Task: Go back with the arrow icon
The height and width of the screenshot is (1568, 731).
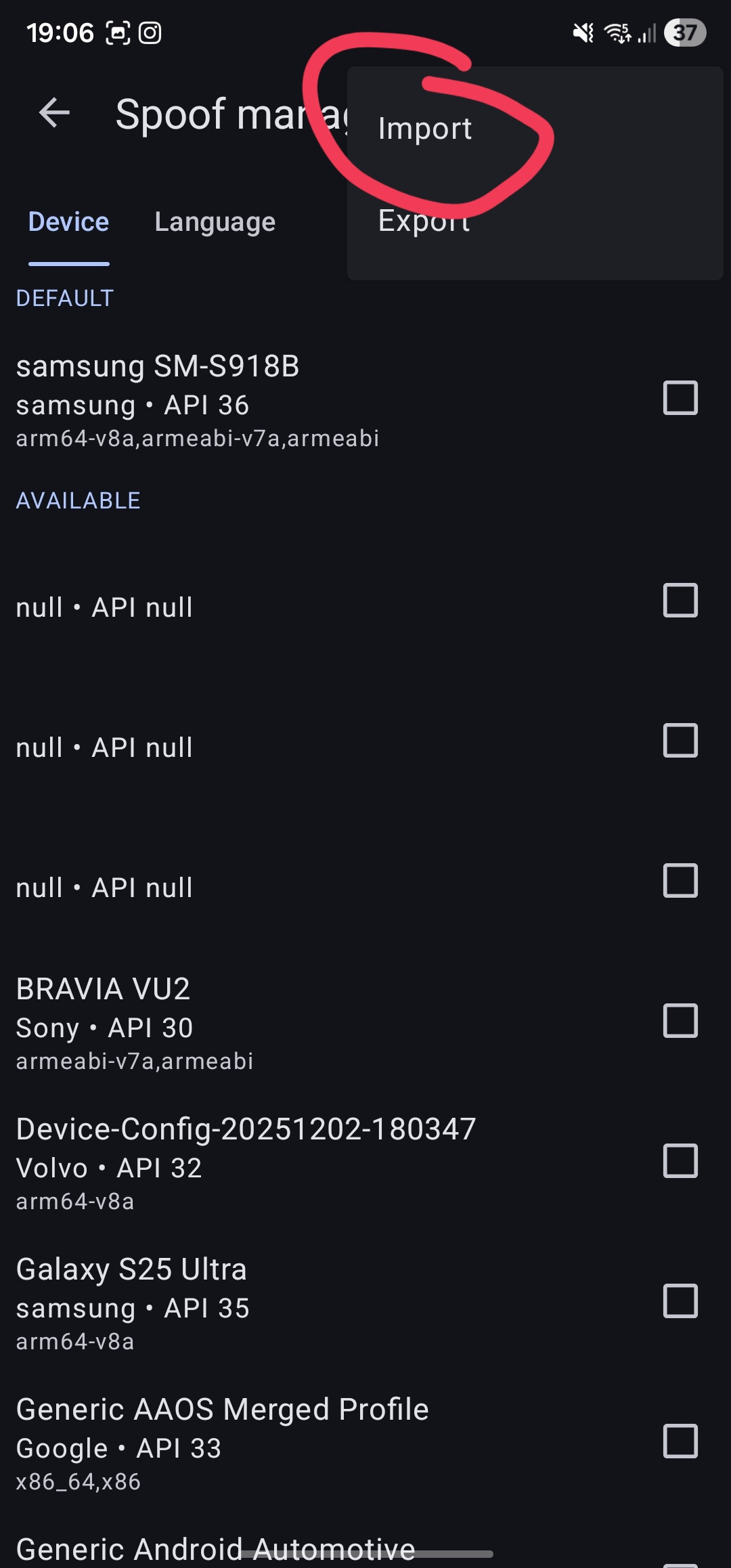Action: (55, 112)
